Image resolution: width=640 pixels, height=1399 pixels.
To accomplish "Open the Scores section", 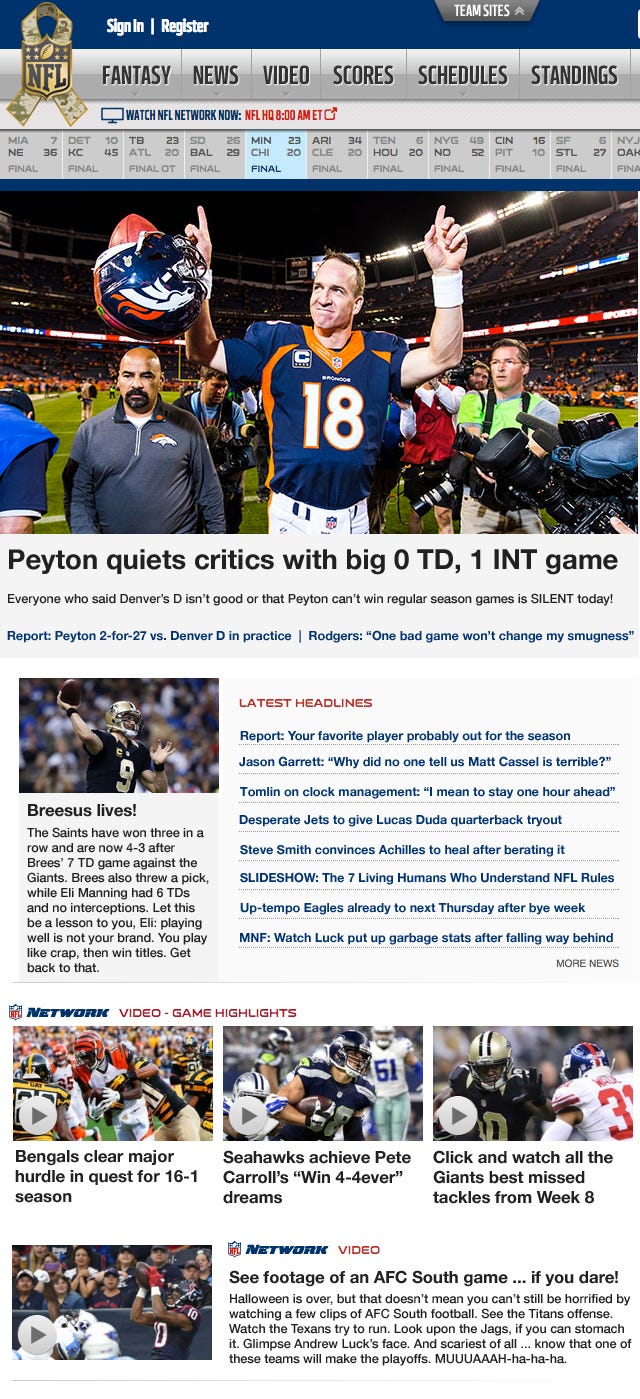I will click(x=363, y=75).
